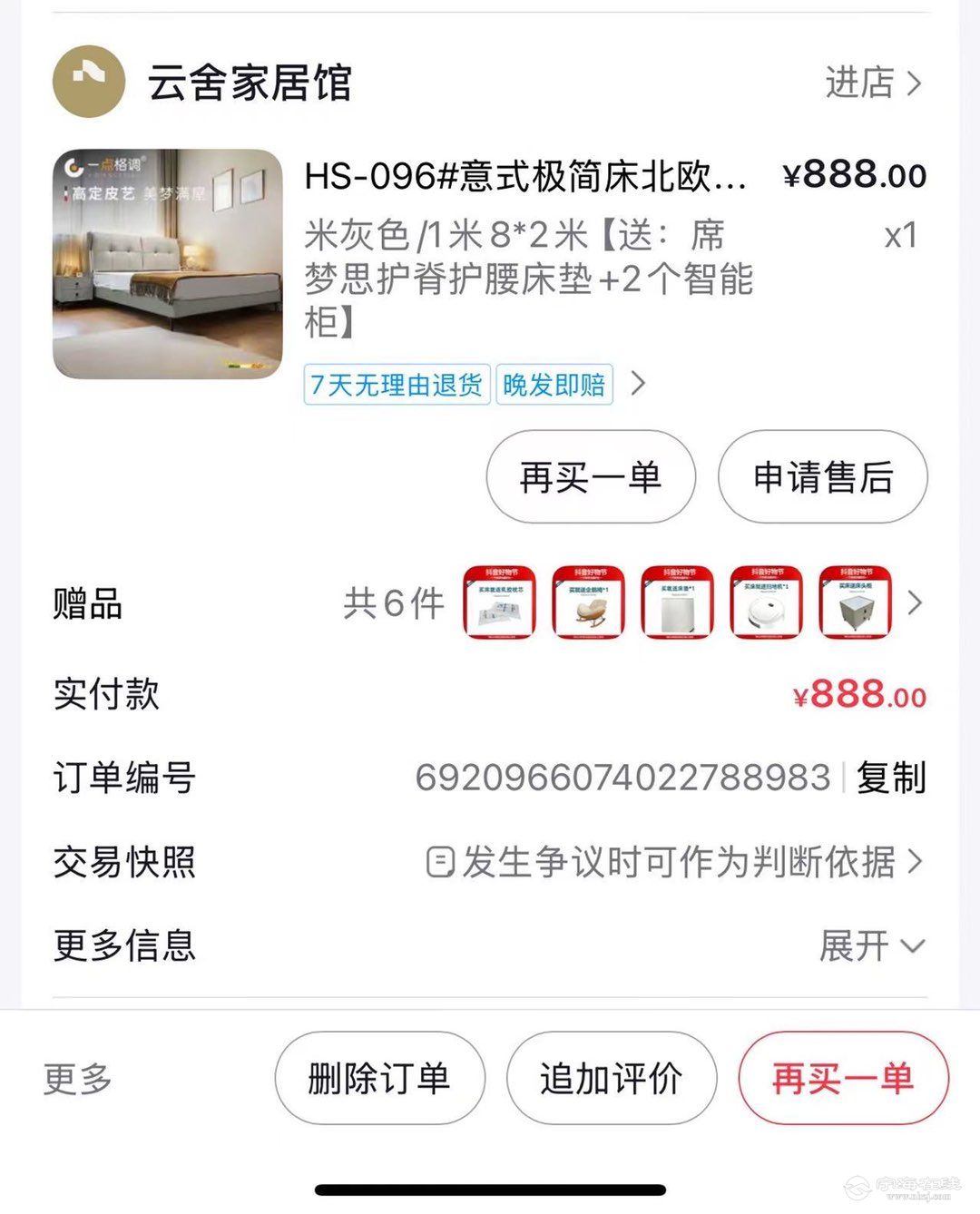Expand 更多信息 with 展开
The width and height of the screenshot is (980, 1214).
tap(871, 945)
